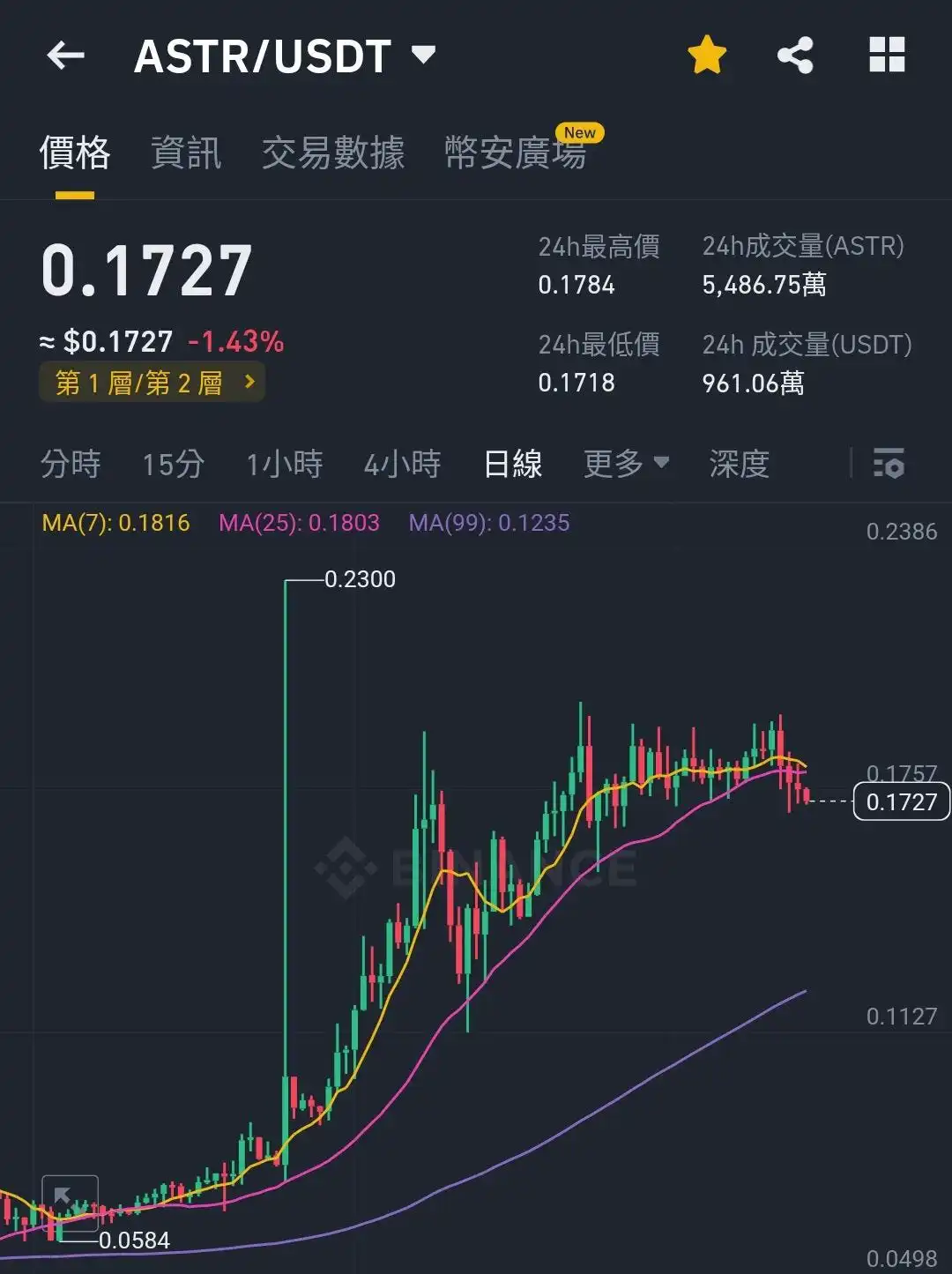952x1274 pixels.
Task: Open the 第 1 層/第 2 層 tag
Action: tap(152, 383)
